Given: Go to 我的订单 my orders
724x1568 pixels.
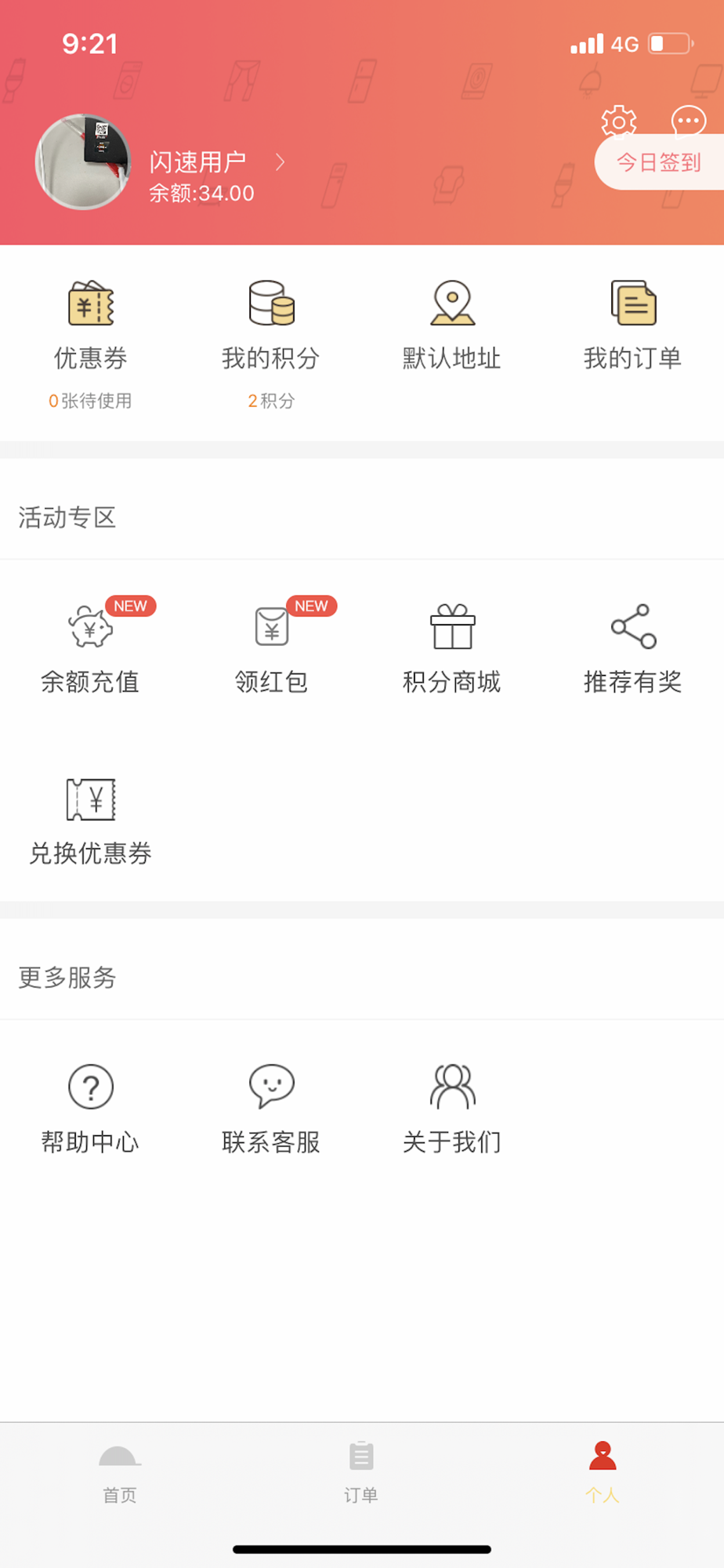Looking at the screenshot, I should 633,325.
